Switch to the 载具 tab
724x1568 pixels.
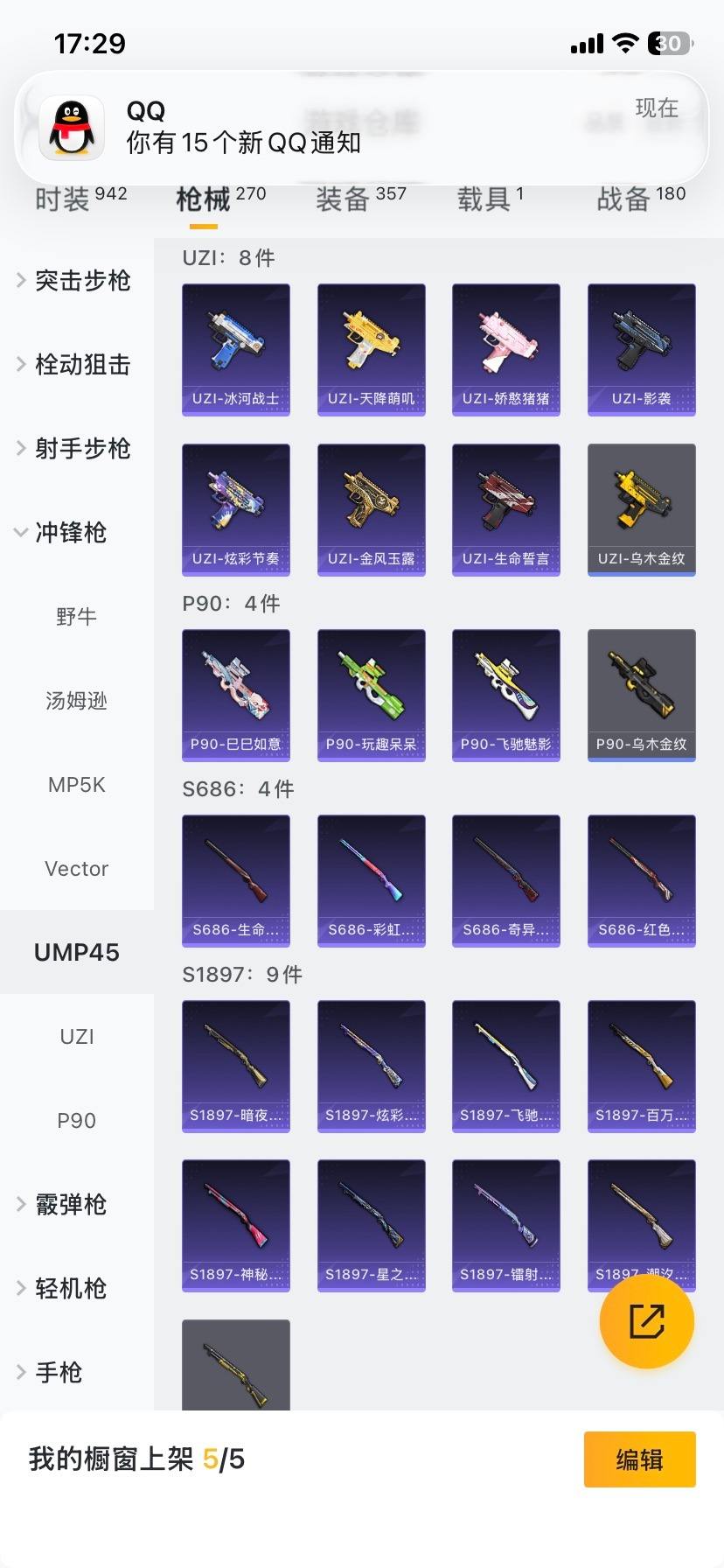[490, 199]
